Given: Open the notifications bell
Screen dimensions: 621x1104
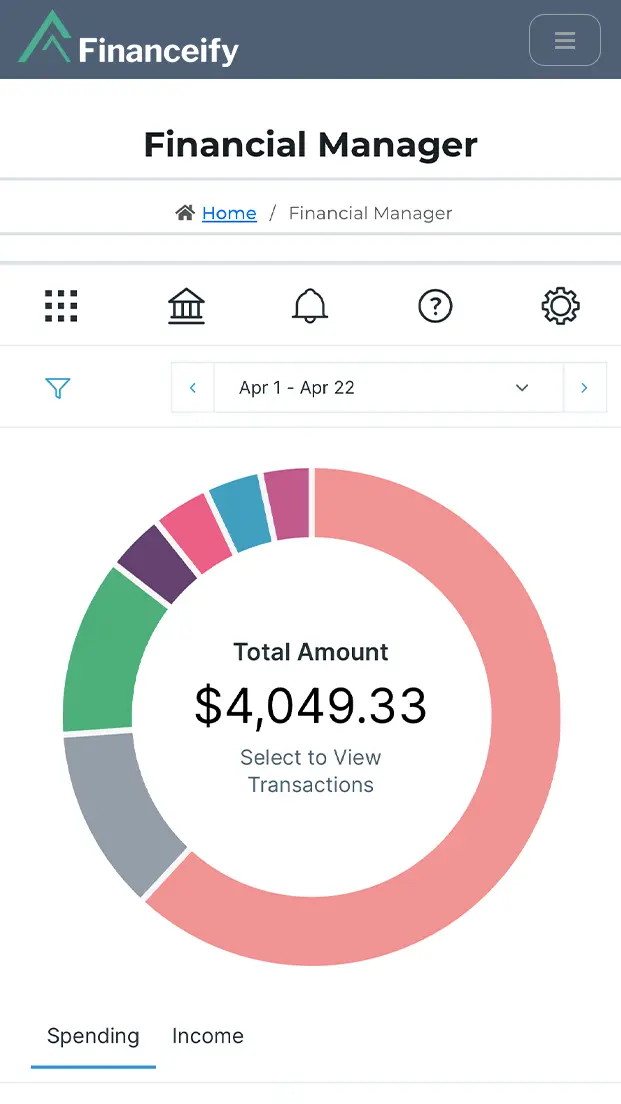Looking at the screenshot, I should coord(310,306).
